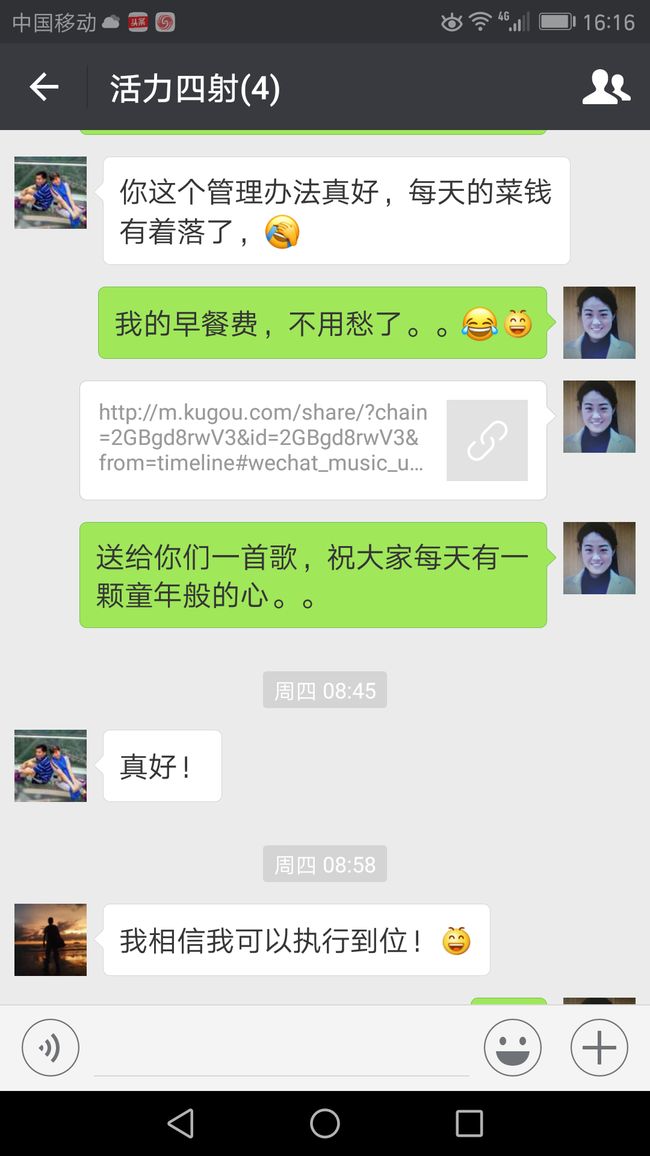Open the emoji sticker panel

pyautogui.click(x=512, y=1047)
